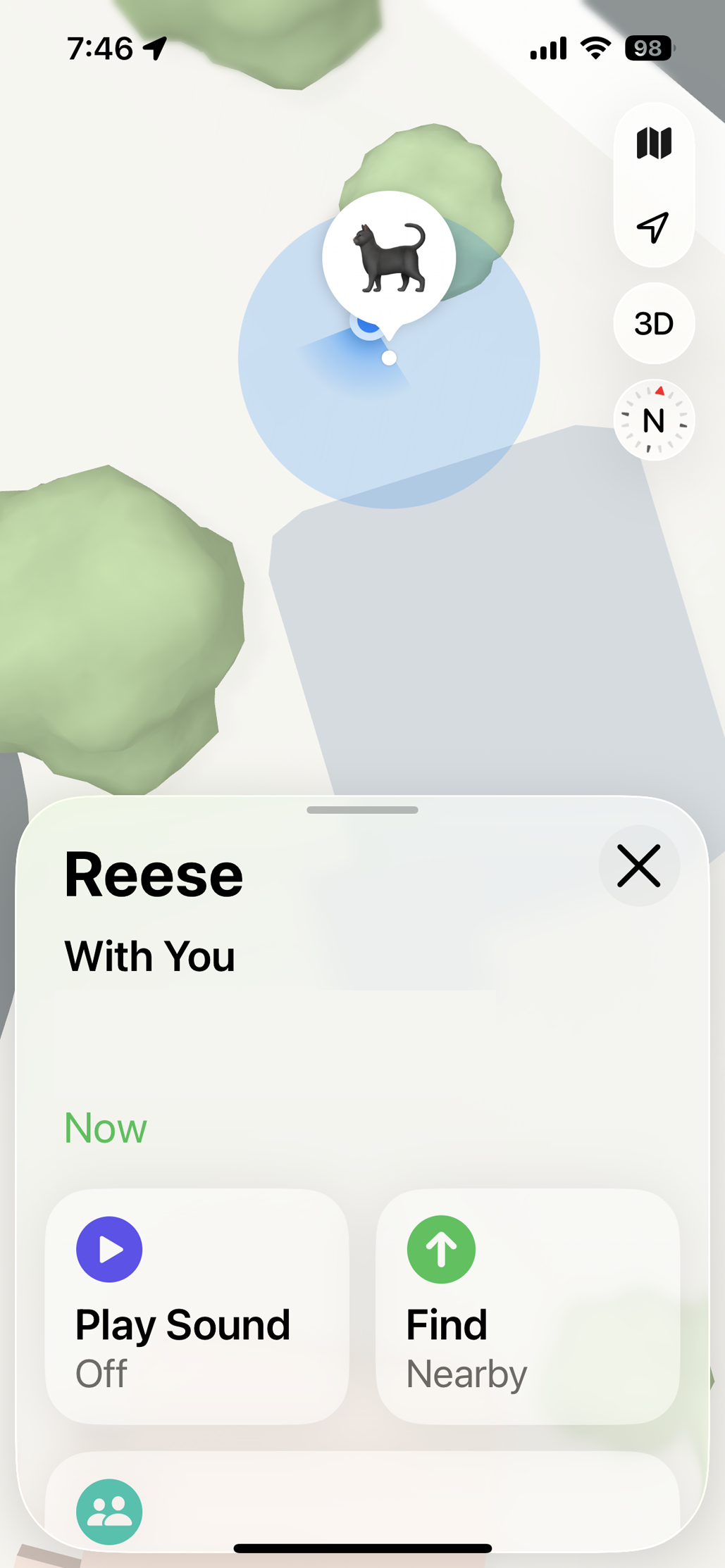Select the cat pin on the map

[389, 258]
